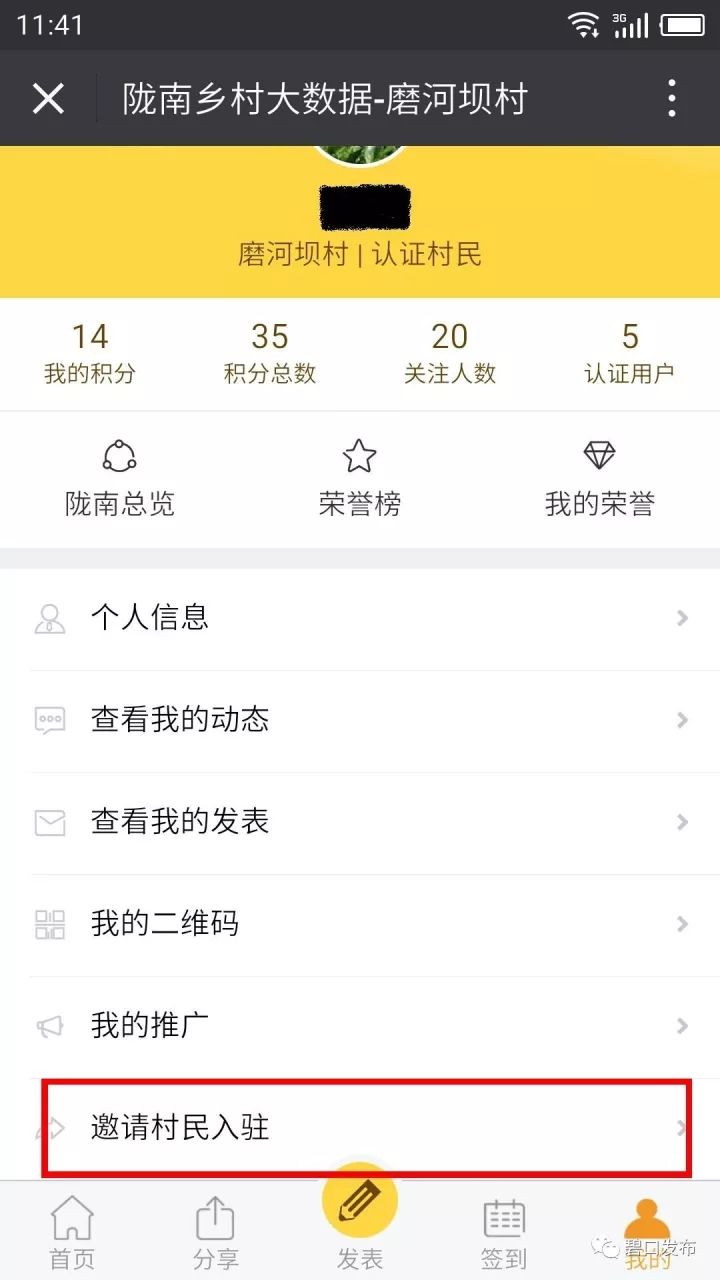720x1280 pixels.
Task: Open arrow beside 我的二维码
Action: point(684,924)
